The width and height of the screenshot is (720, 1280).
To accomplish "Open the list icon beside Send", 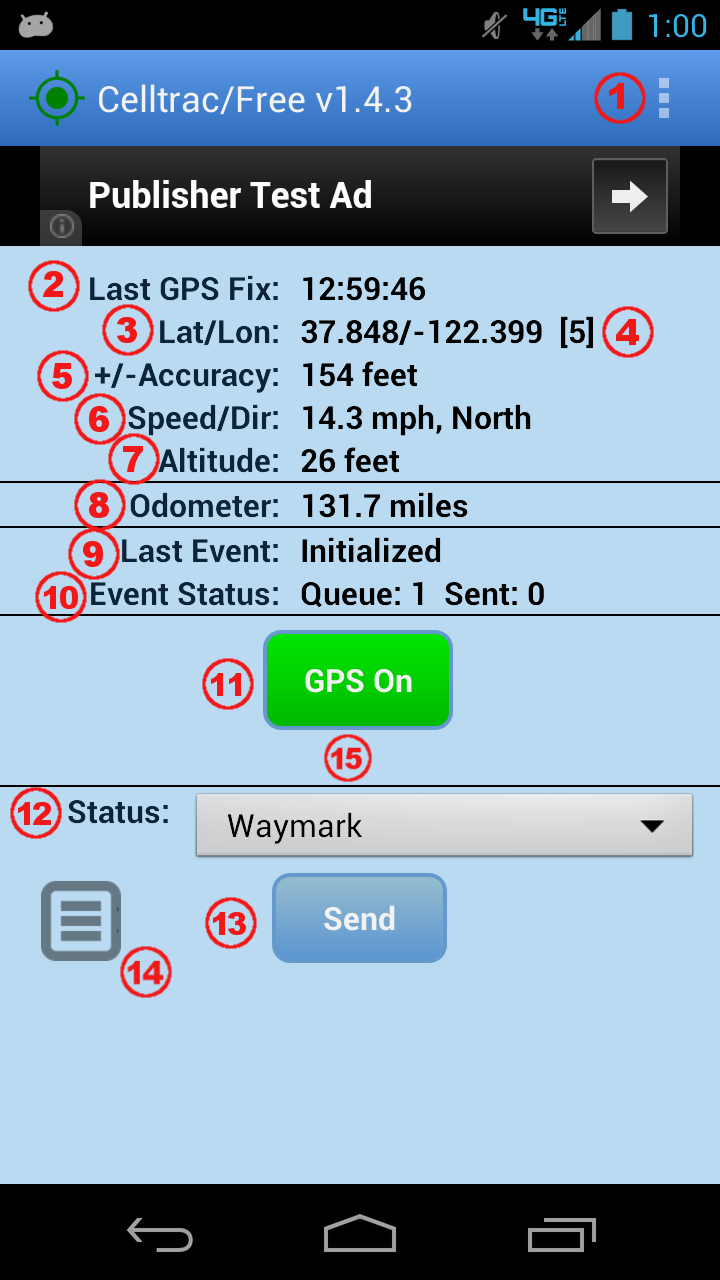I will coord(81,920).
